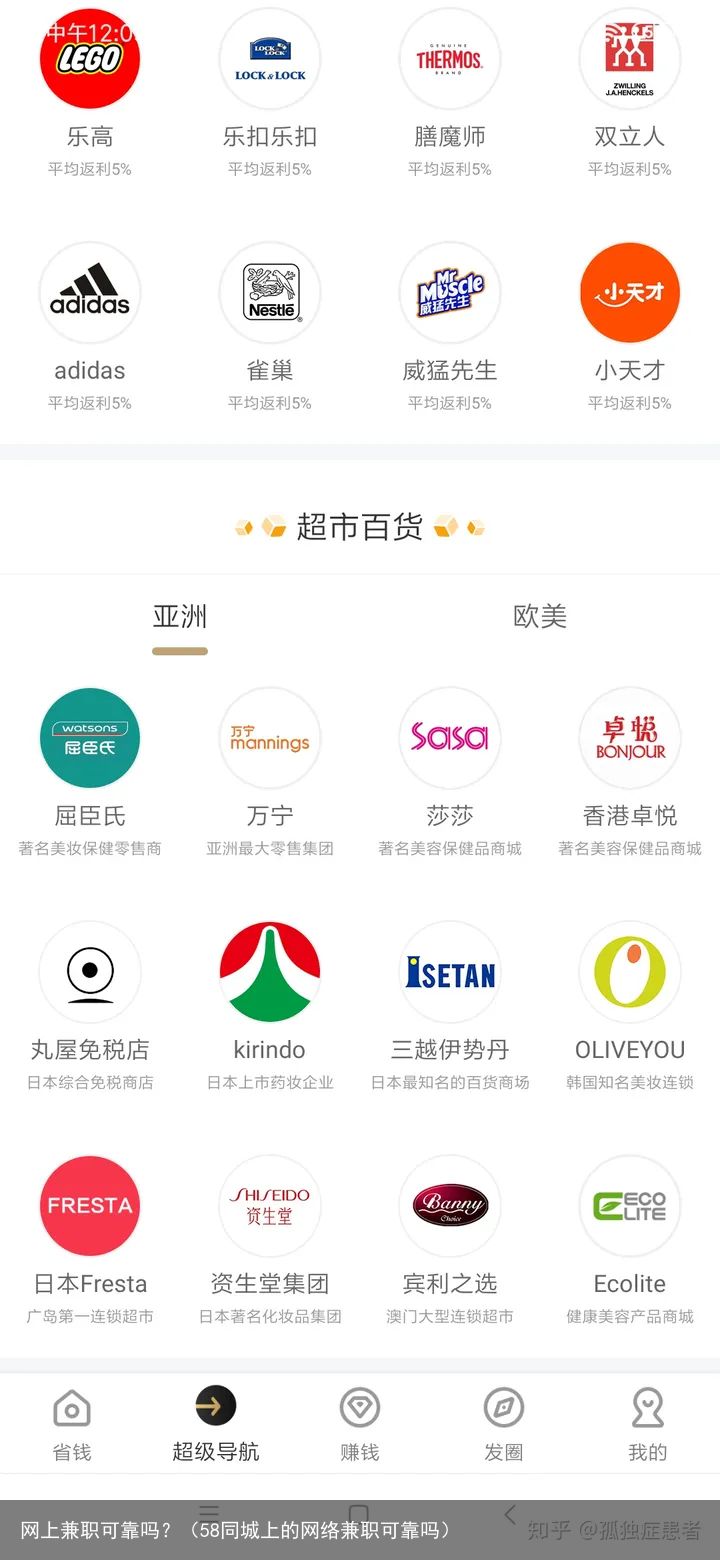Viewport: 720px width, 1560px height.
Task: Open the 日本Fresta supermarket tile
Action: click(x=90, y=1240)
